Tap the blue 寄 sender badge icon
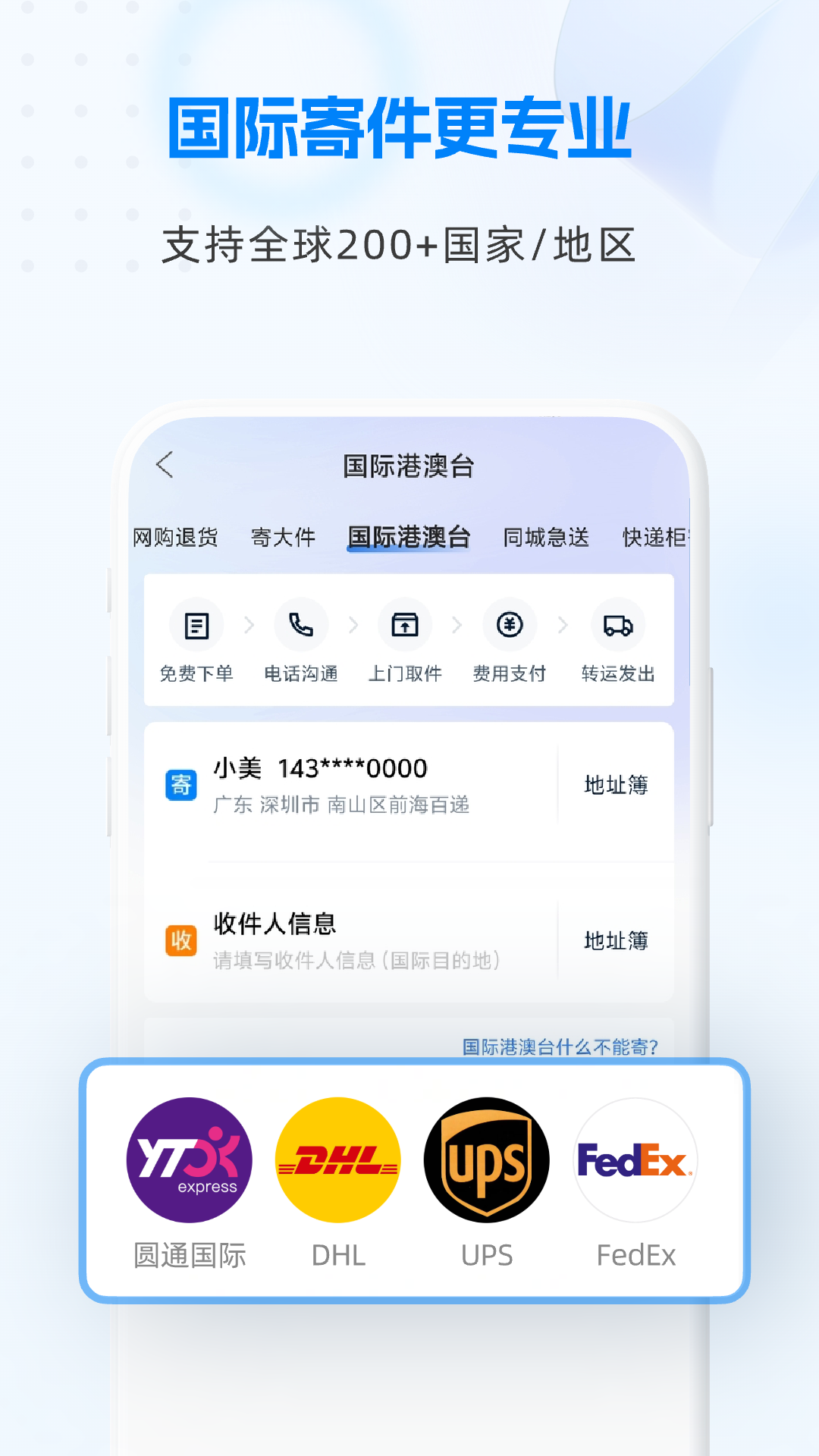Image resolution: width=819 pixels, height=1456 pixels. (180, 786)
